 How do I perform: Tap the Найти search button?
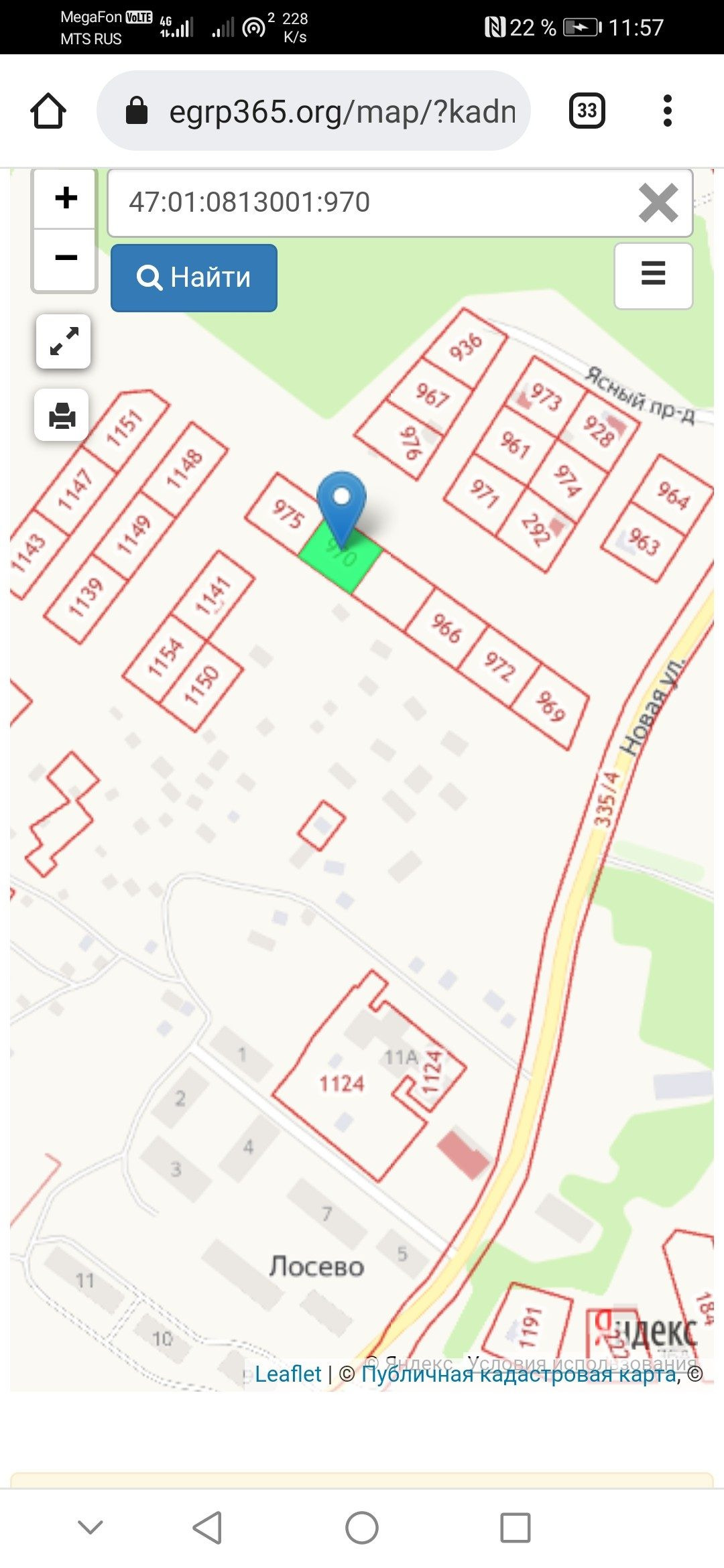(194, 277)
